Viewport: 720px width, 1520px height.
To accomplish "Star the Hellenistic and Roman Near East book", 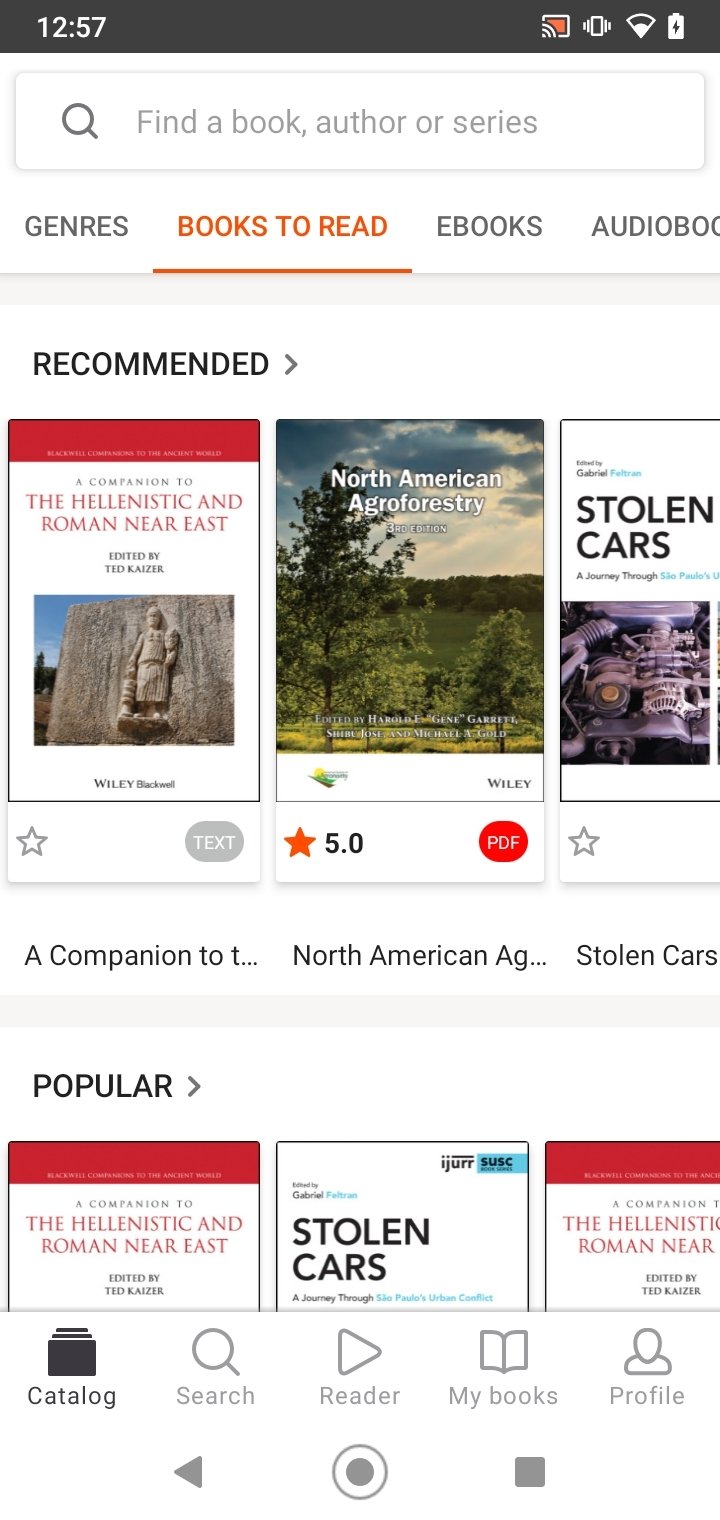I will pyautogui.click(x=33, y=843).
